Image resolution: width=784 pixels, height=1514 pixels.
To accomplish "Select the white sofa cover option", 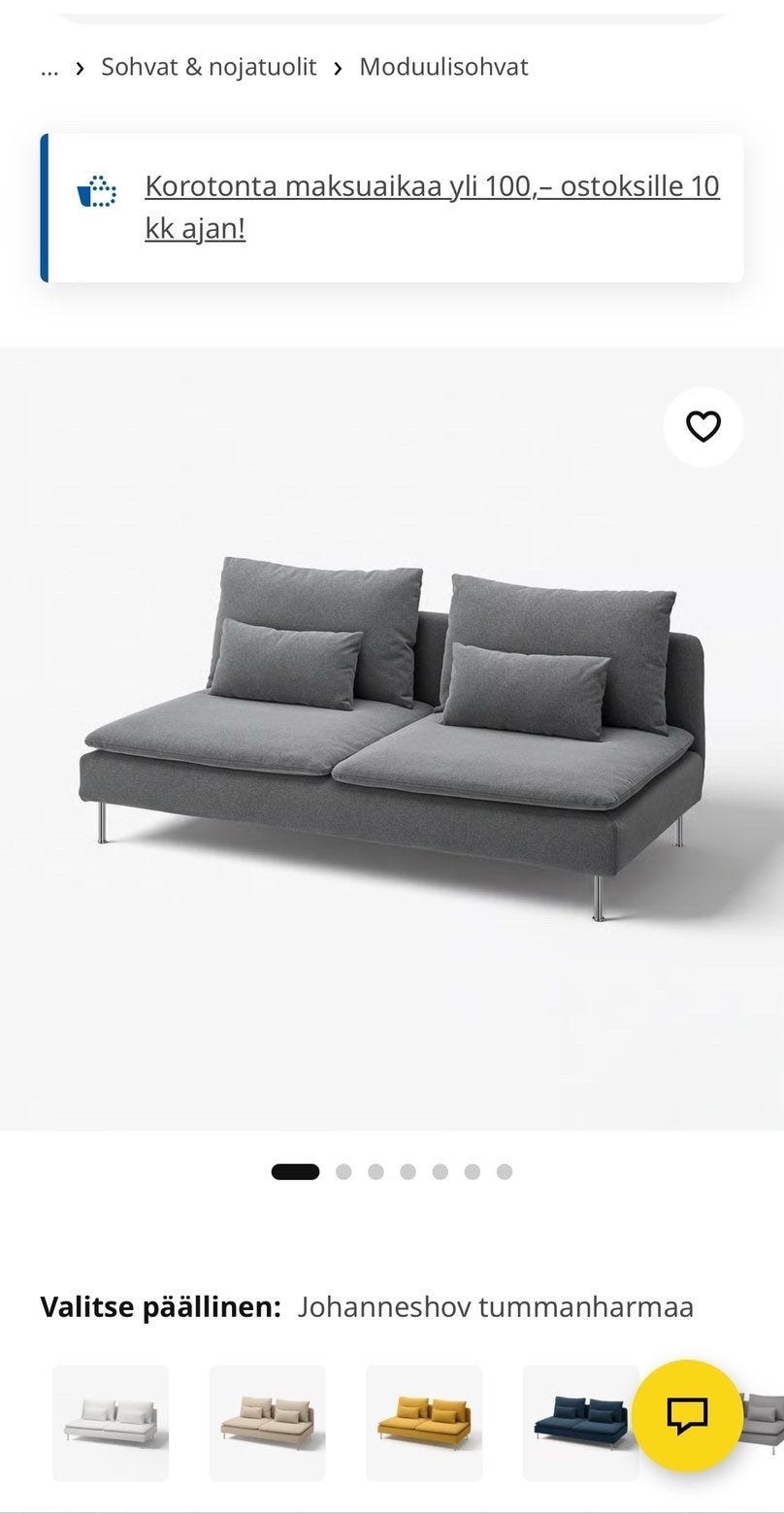I will pos(111,1423).
